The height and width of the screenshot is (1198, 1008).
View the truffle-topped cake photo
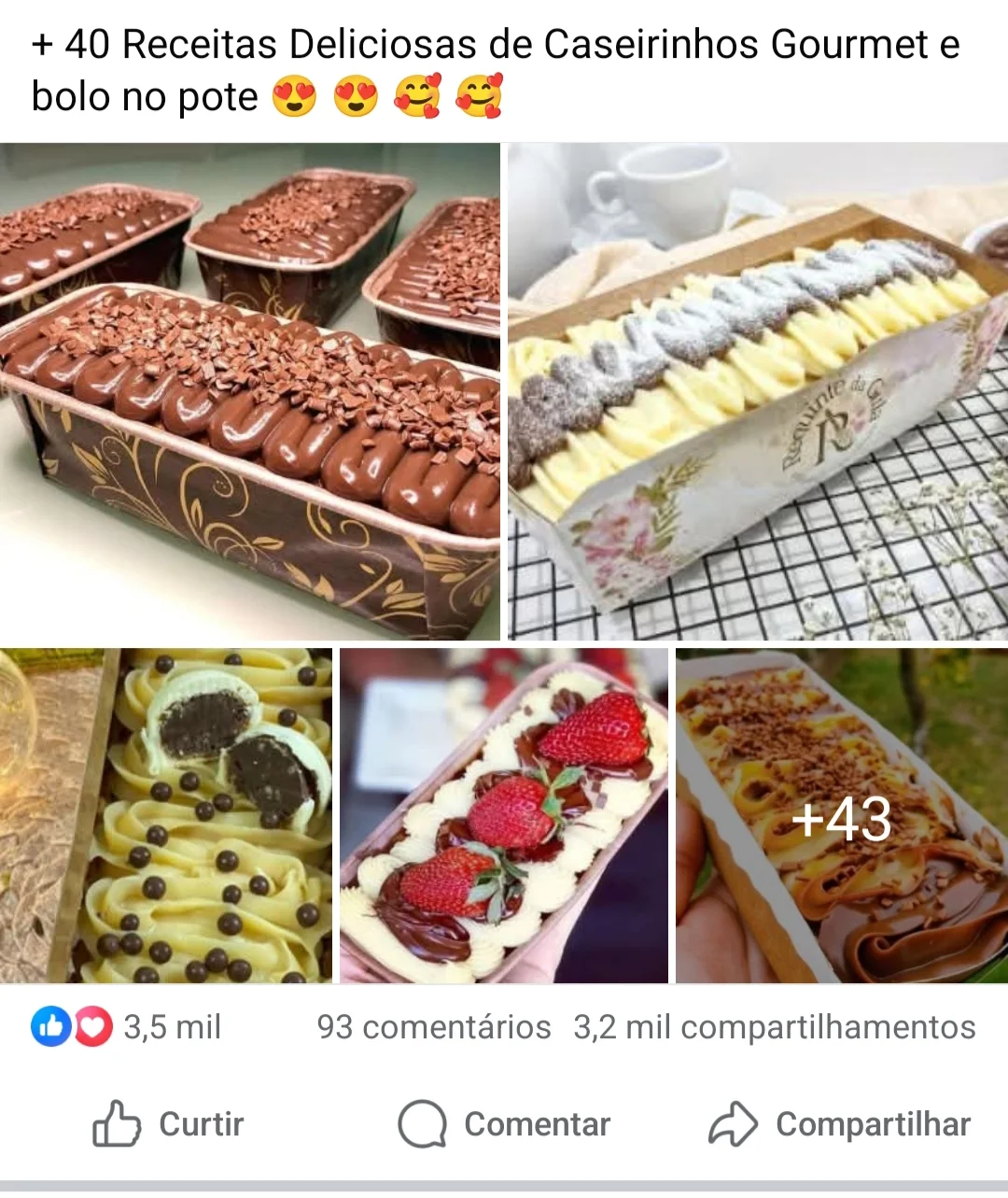(166, 815)
